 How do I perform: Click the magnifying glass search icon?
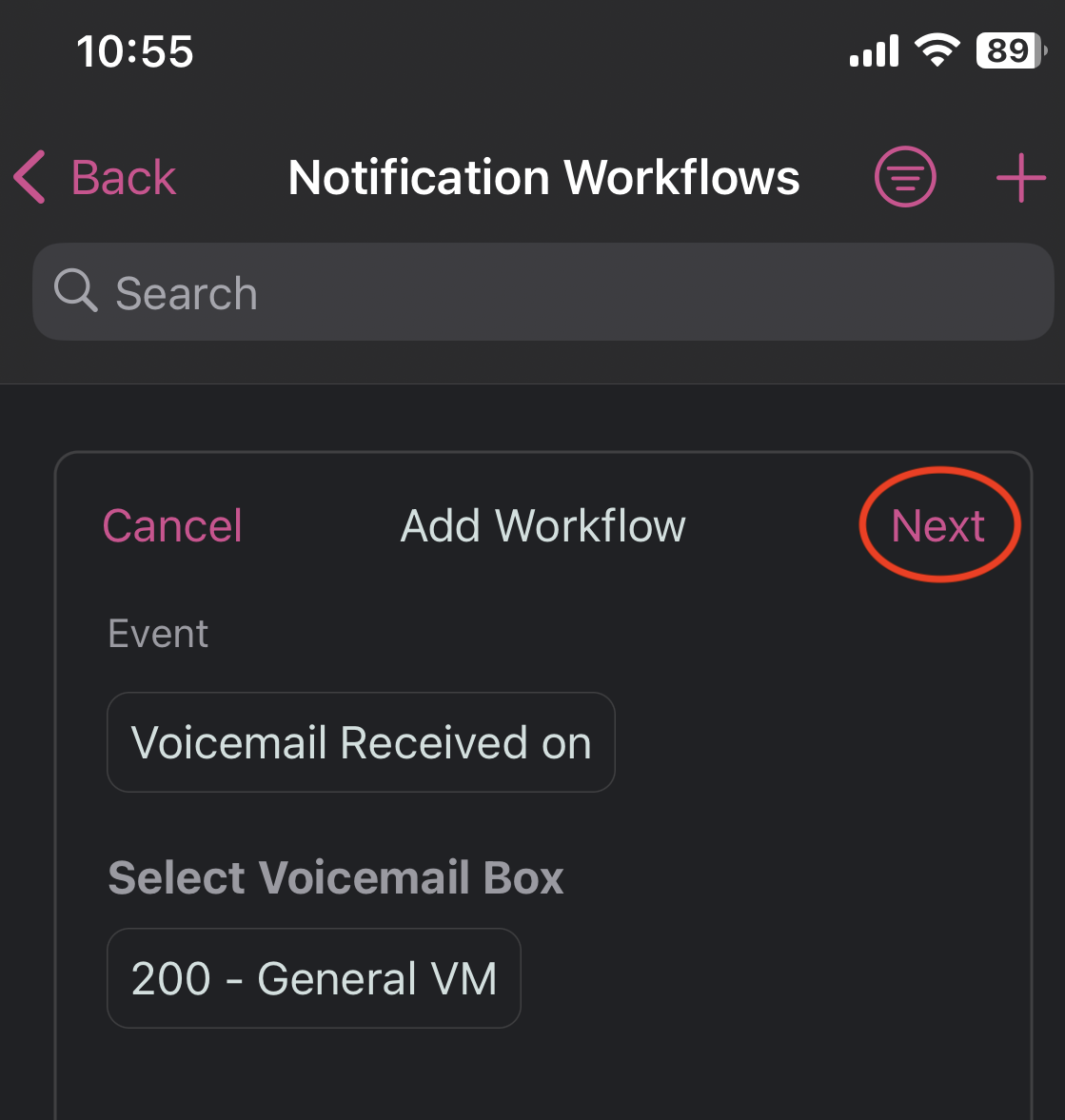[74, 291]
